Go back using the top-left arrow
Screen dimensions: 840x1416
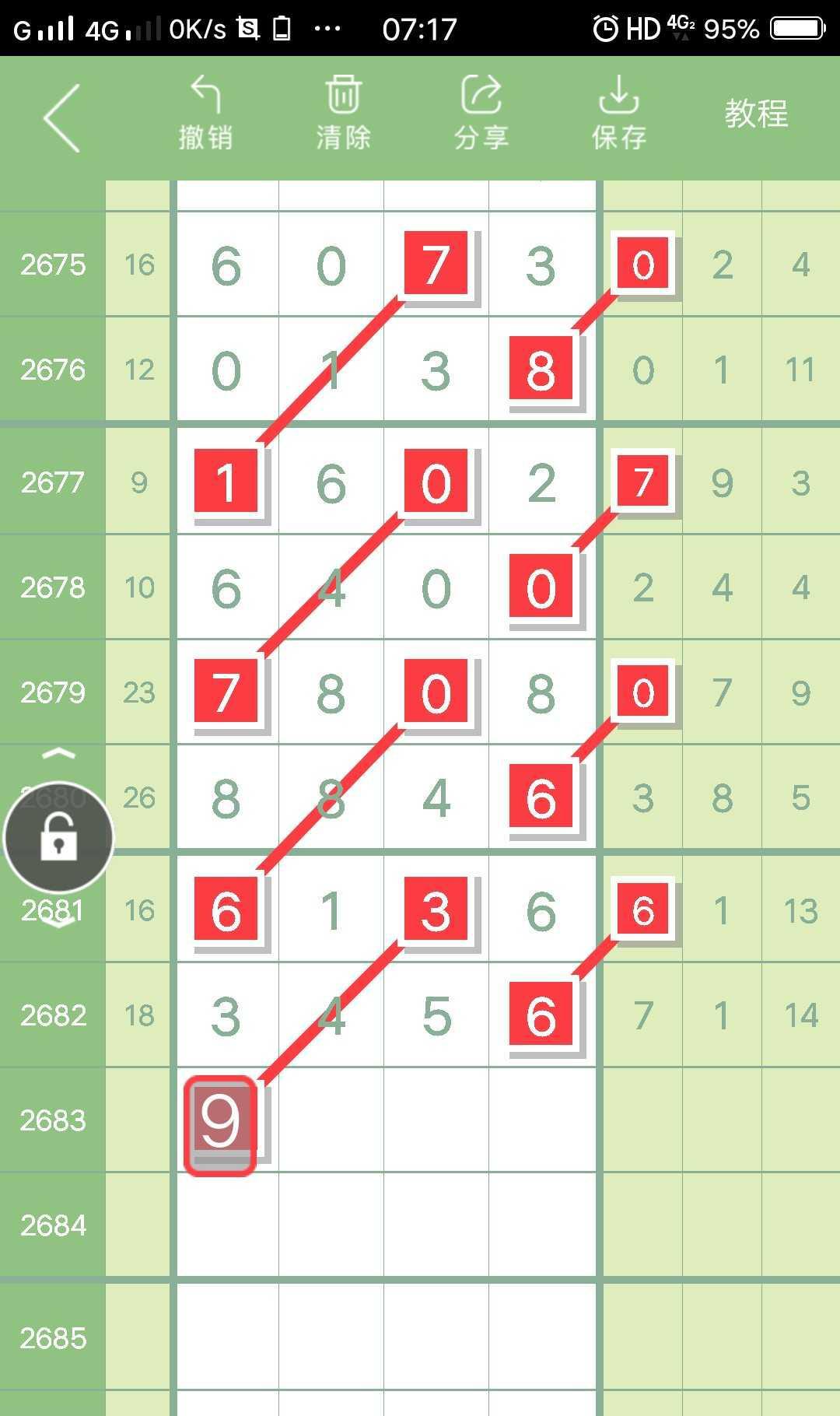point(62,117)
